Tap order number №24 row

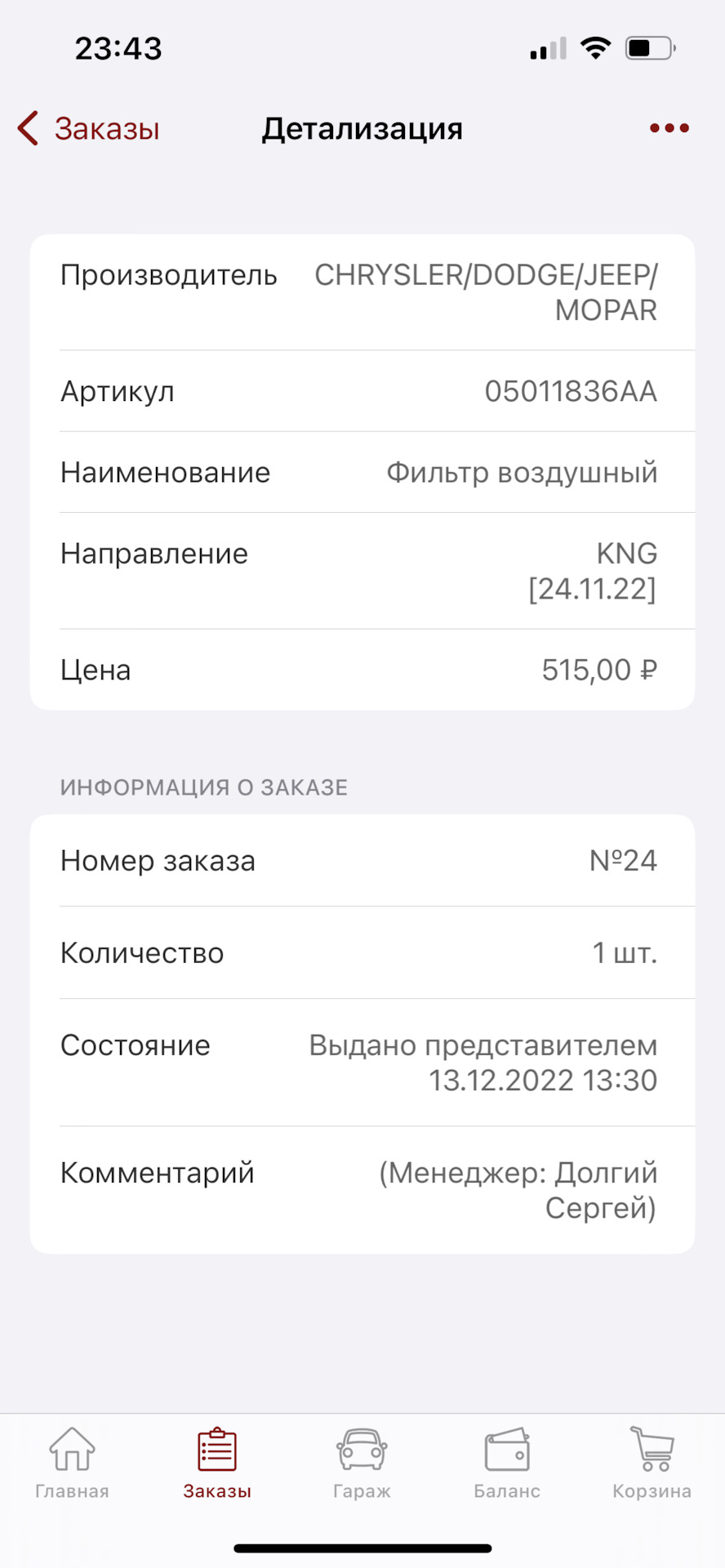pos(362,861)
